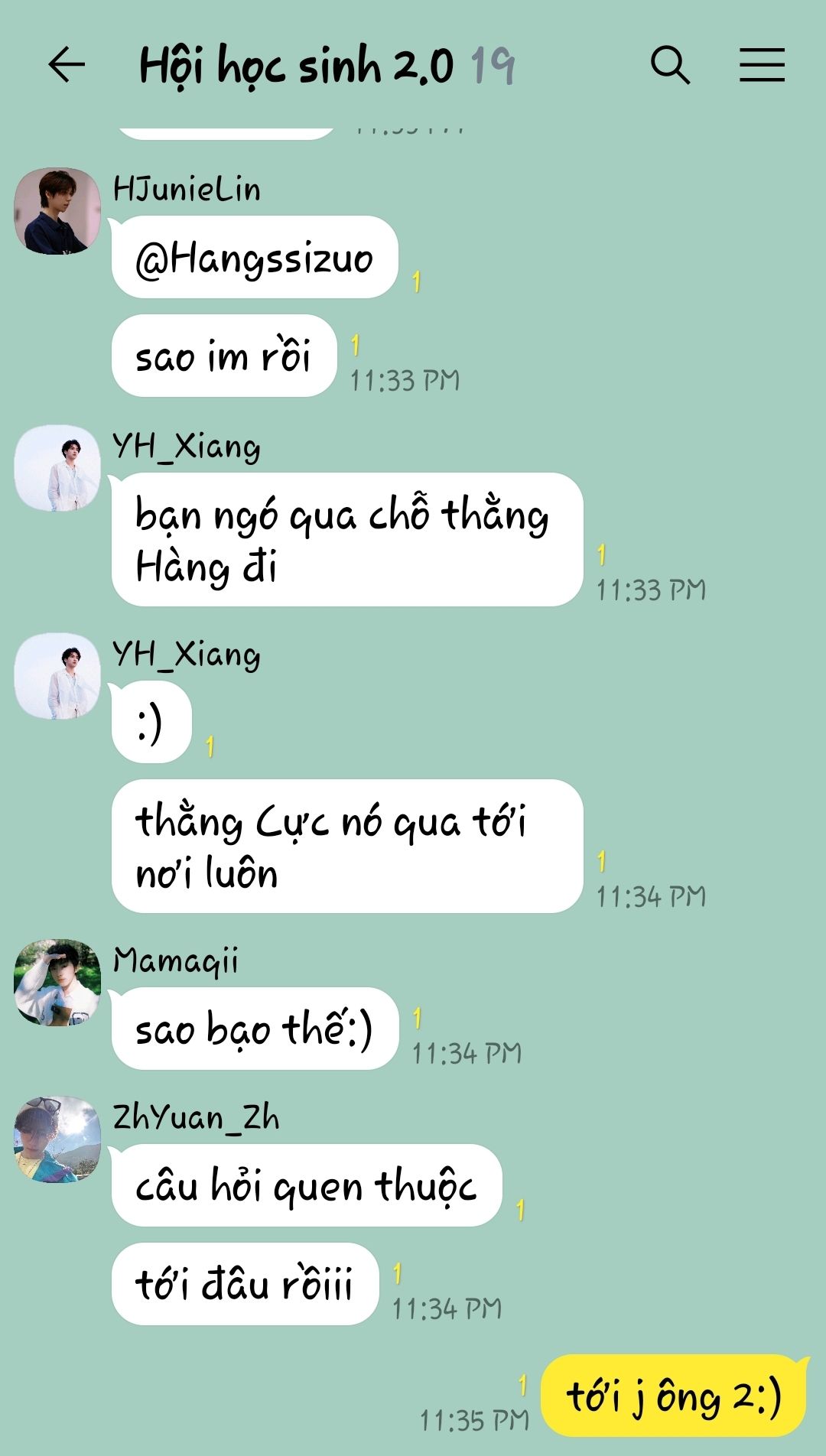The image size is (826, 1456).
Task: Open the chat menu
Action: (762, 64)
